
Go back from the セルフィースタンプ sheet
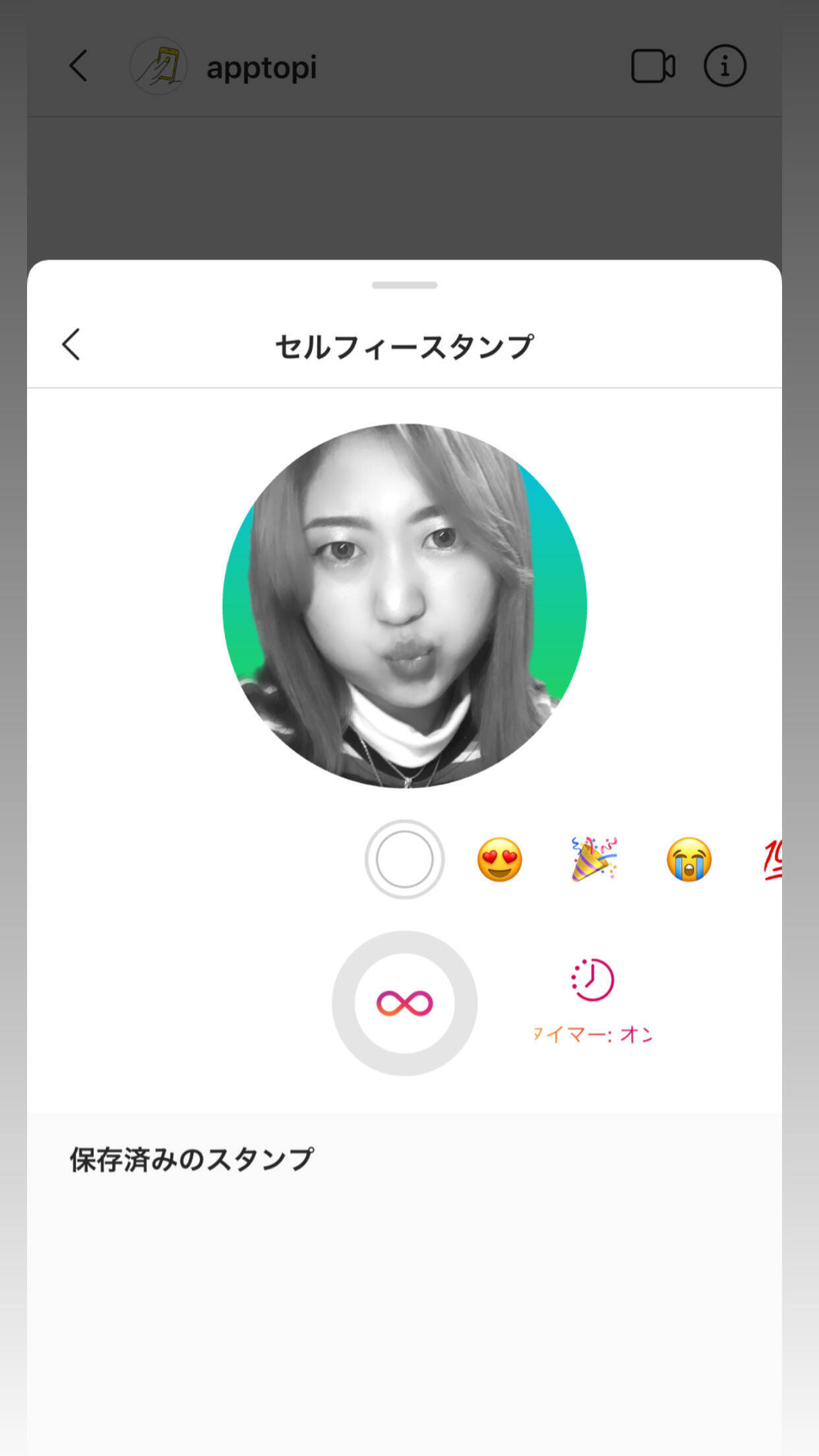pyautogui.click(x=71, y=344)
